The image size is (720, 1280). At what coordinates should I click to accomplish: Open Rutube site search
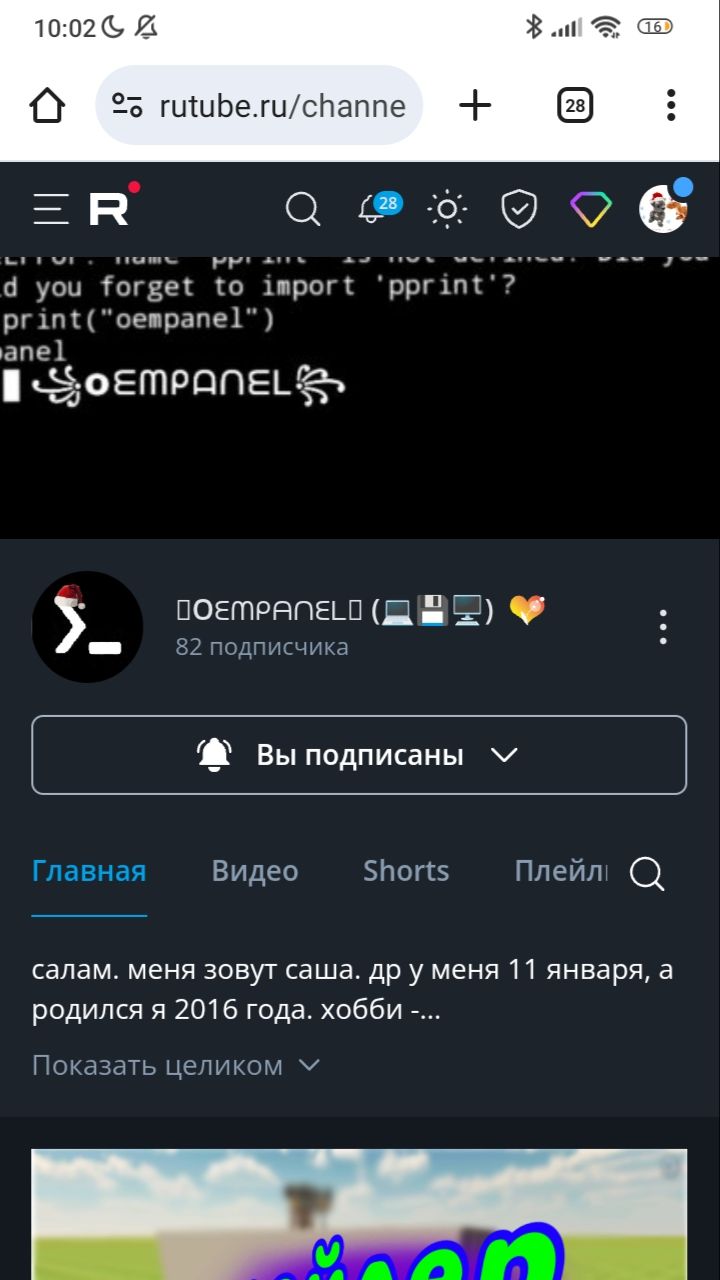click(x=302, y=209)
